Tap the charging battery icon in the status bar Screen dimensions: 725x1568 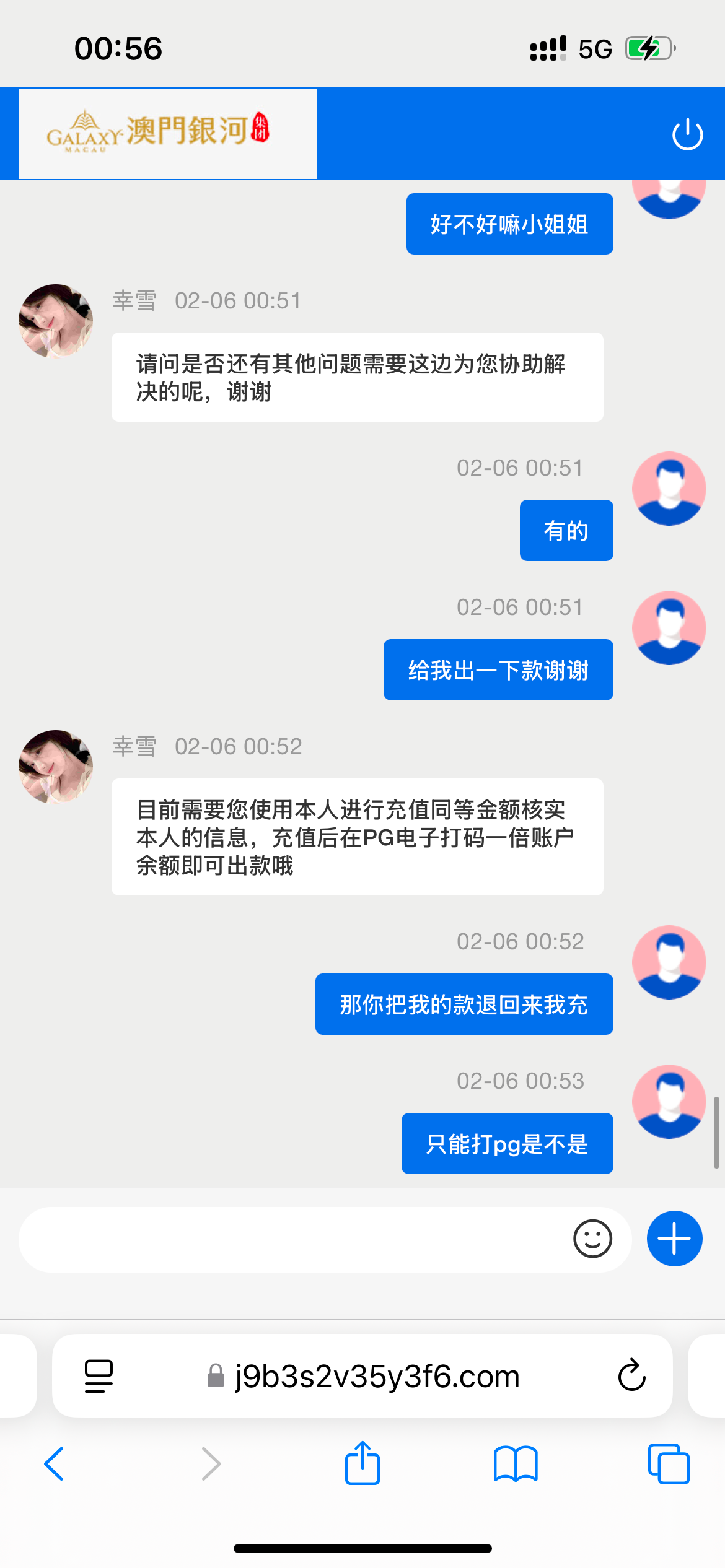[649, 47]
